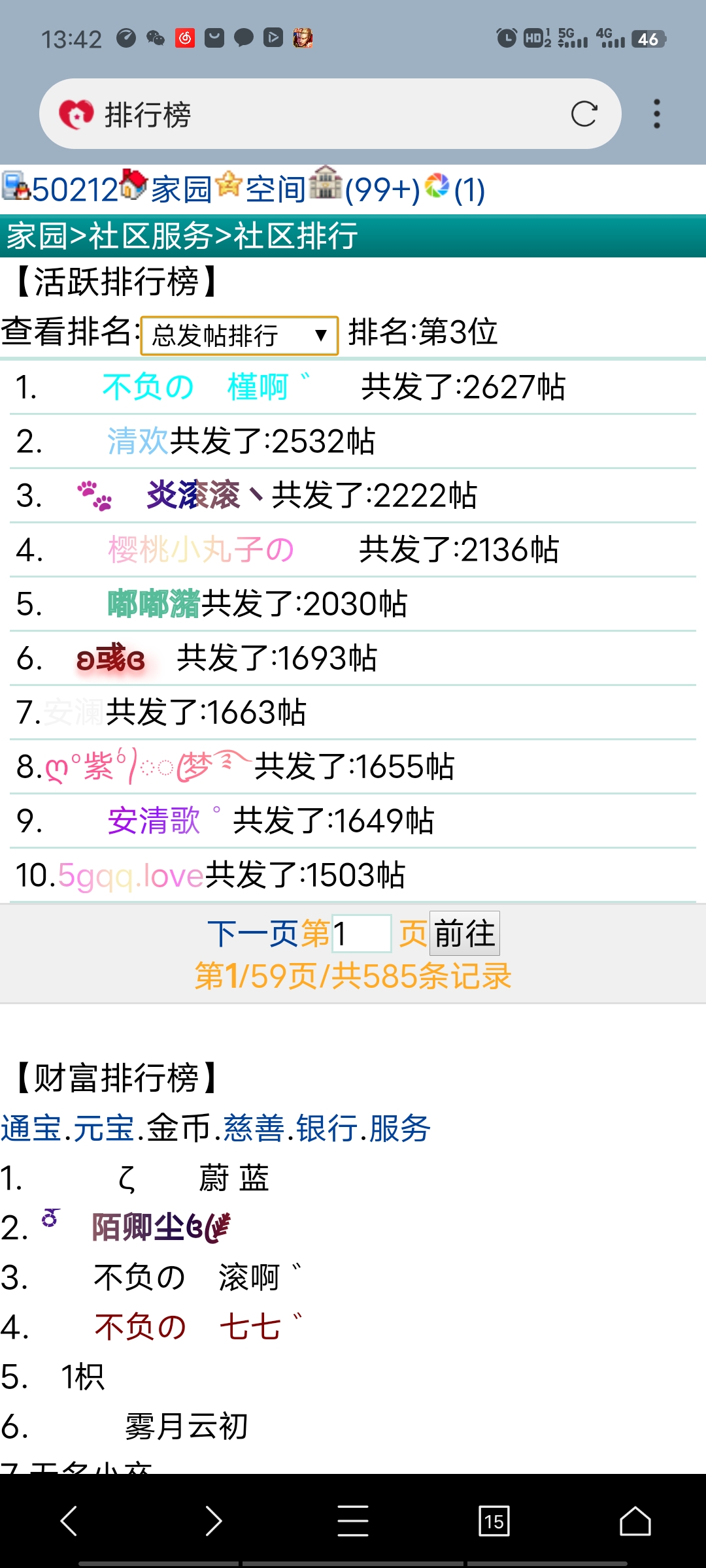This screenshot has width=706, height=1568.
Task: Tap the page number input field
Action: pyautogui.click(x=361, y=933)
